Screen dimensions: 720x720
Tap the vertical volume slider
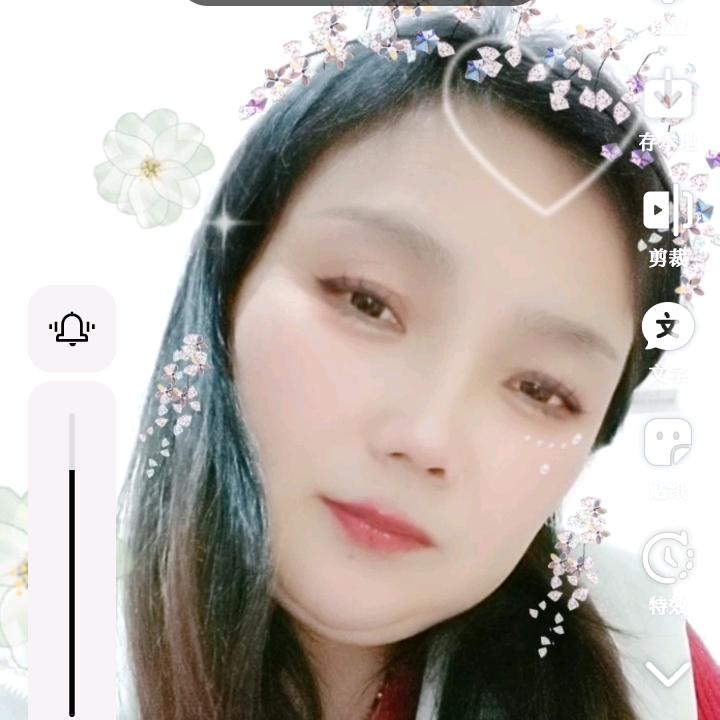72,560
